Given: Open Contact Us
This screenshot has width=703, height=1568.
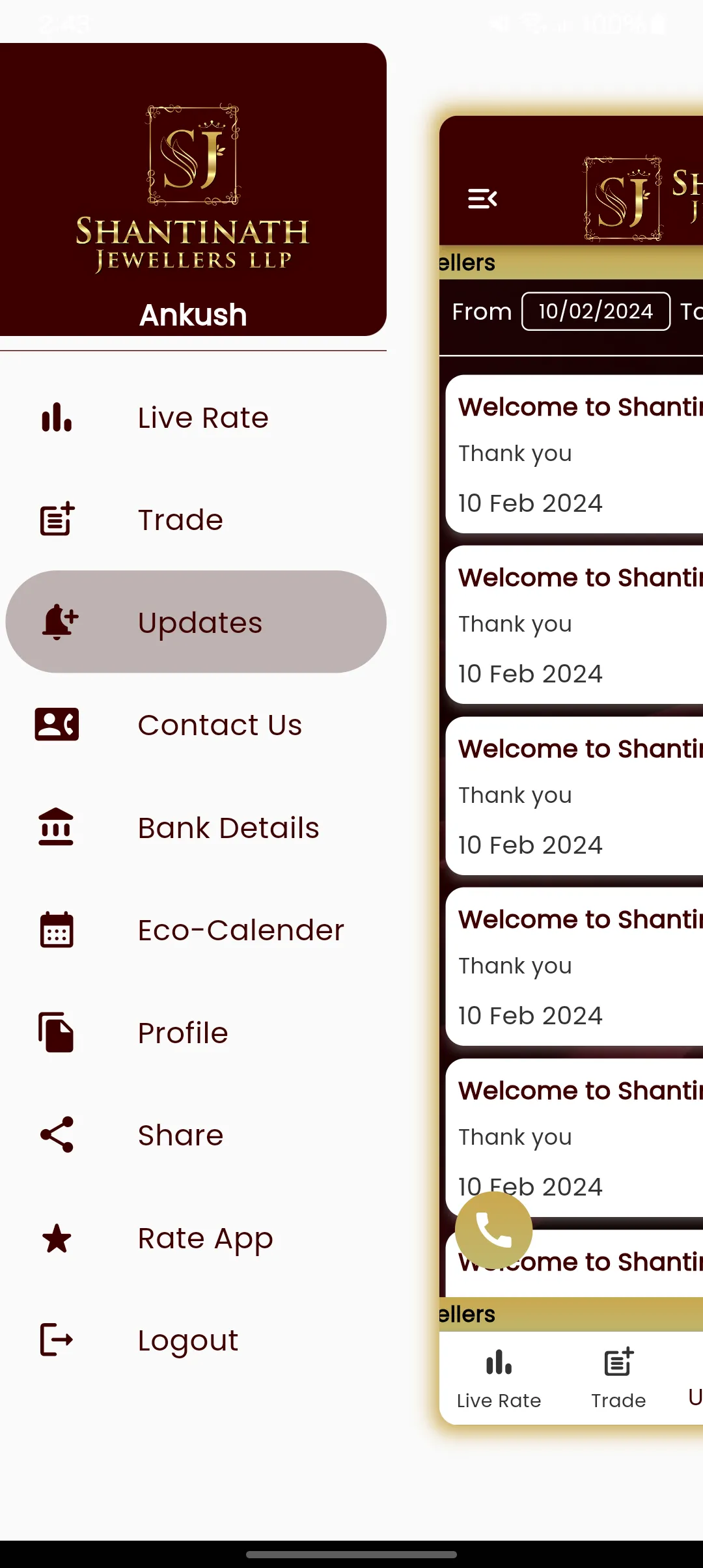Looking at the screenshot, I should coord(196,725).
